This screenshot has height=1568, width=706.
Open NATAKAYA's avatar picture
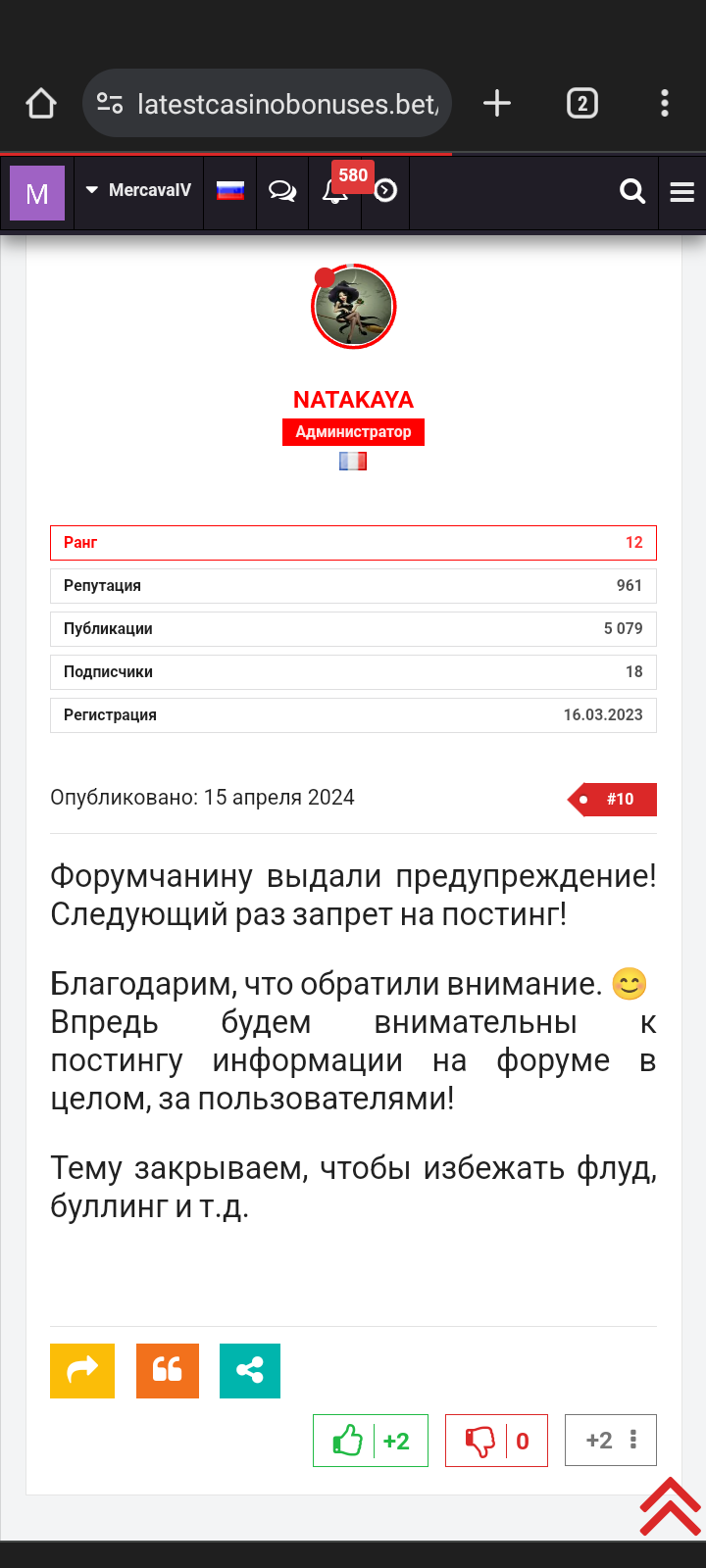[353, 307]
